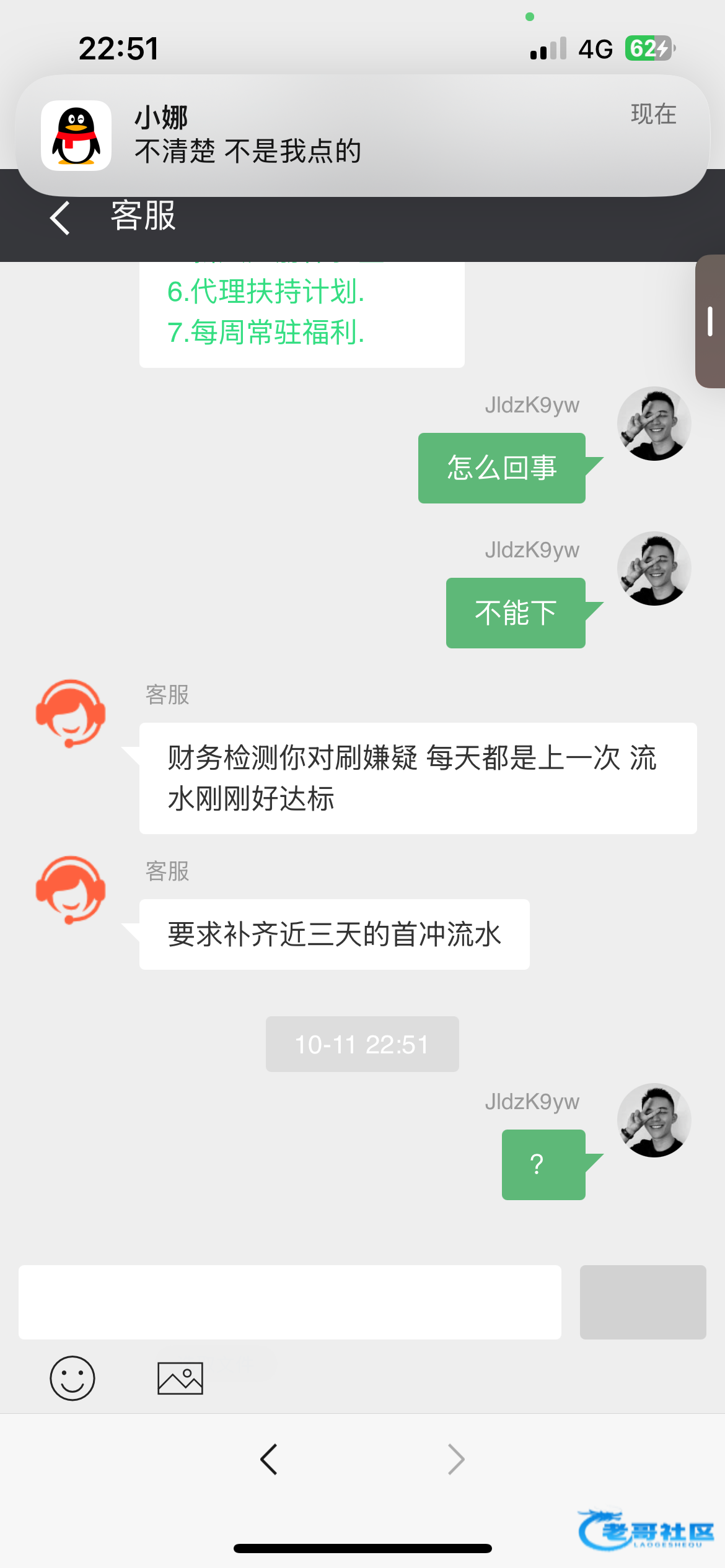Navigate forward with the browser forward arrow
Screen dimensions: 725x1568
[456, 1460]
